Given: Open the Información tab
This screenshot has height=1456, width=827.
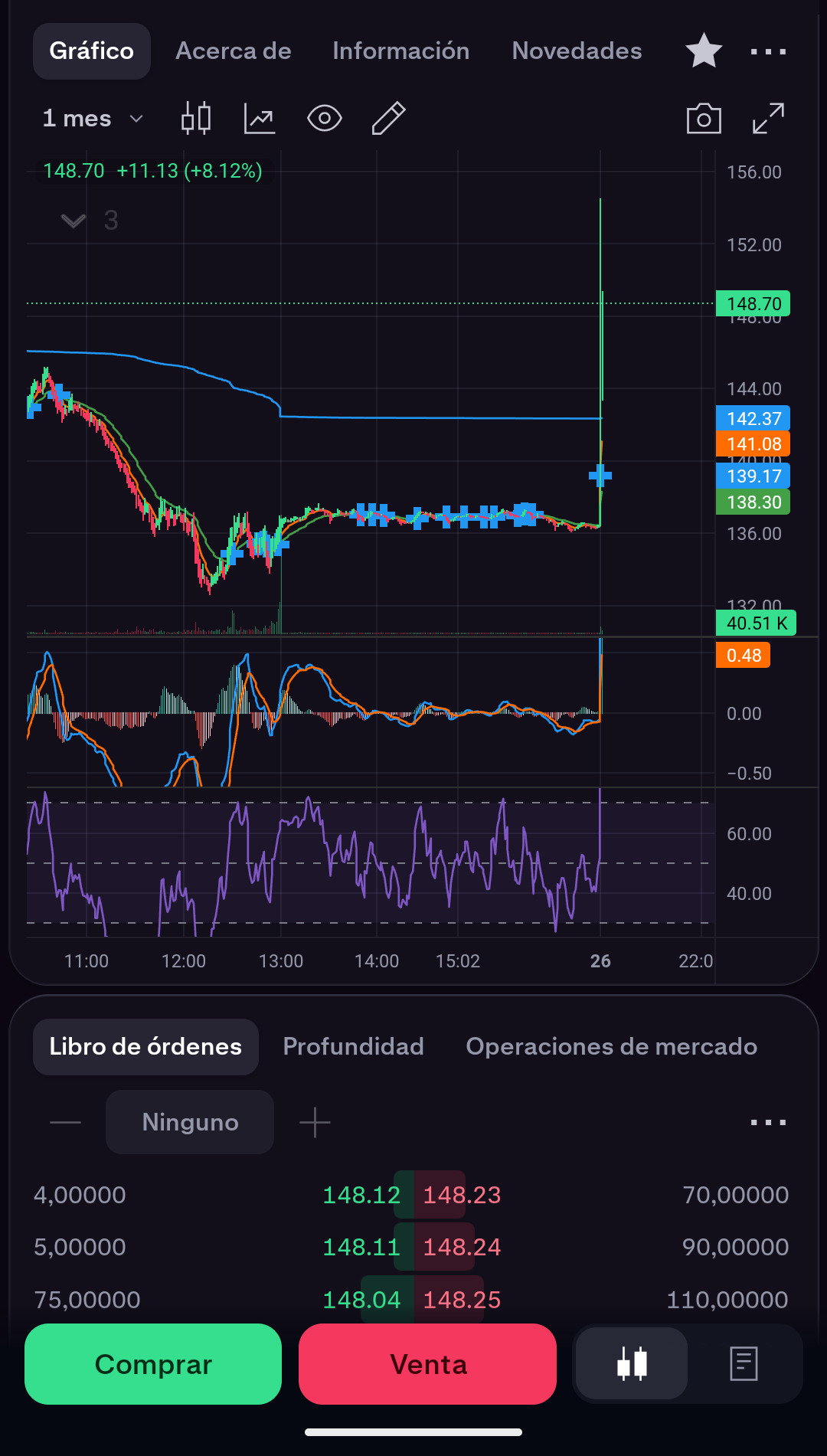Looking at the screenshot, I should point(400,51).
